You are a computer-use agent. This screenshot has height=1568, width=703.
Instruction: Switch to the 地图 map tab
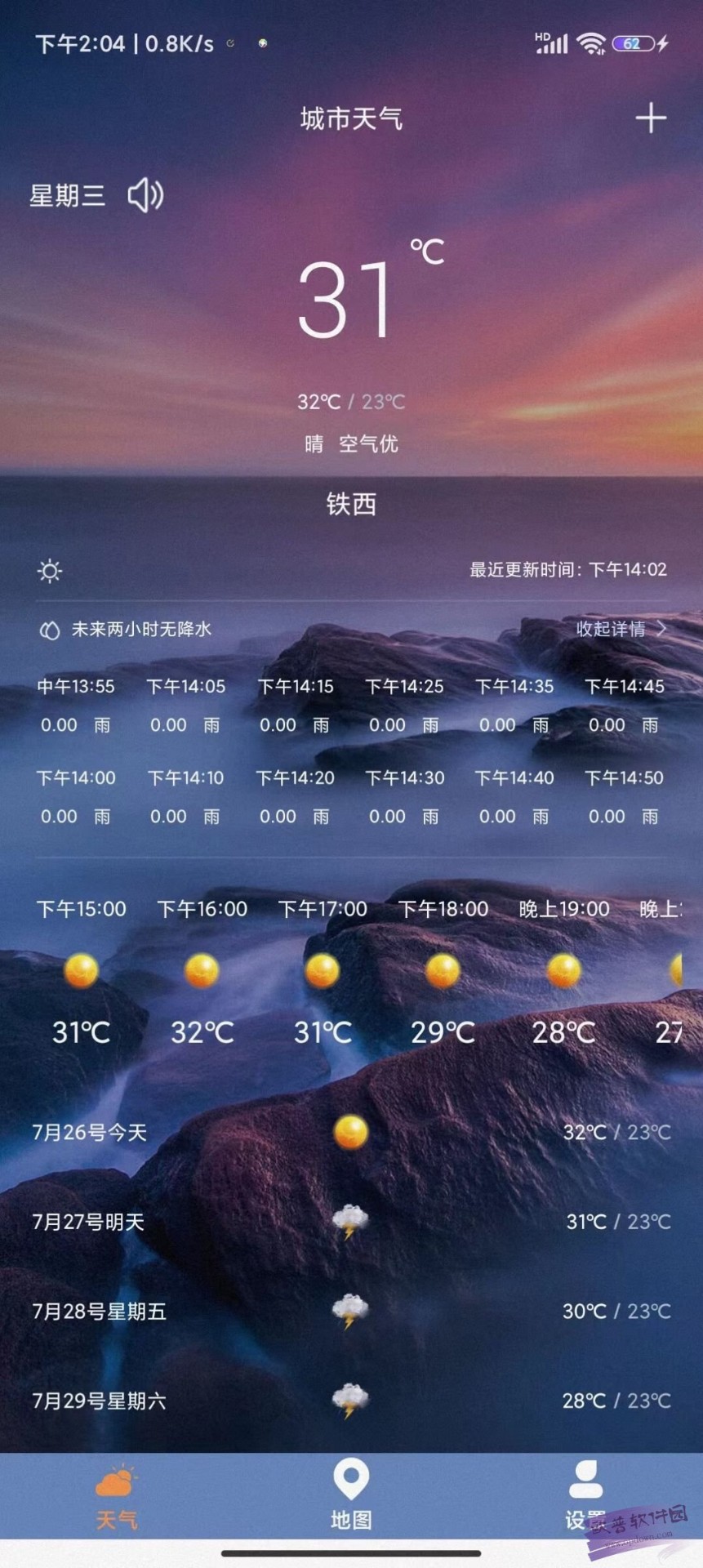tap(351, 1496)
